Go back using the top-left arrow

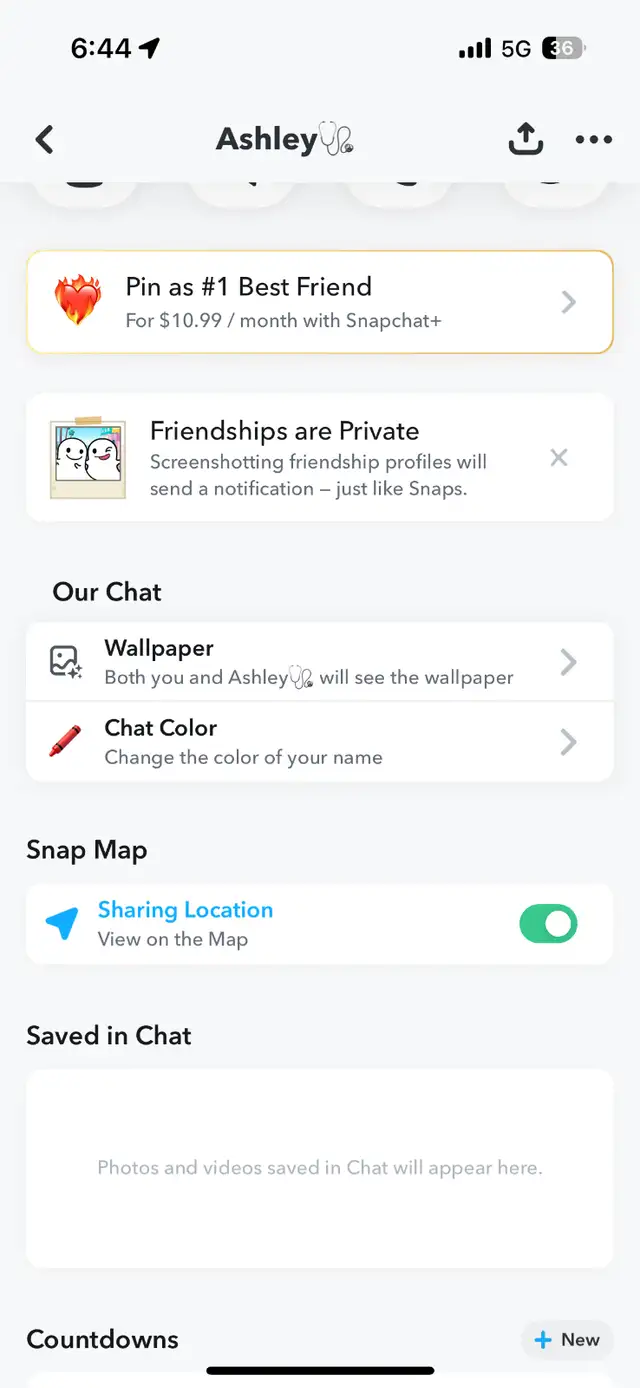pos(44,139)
